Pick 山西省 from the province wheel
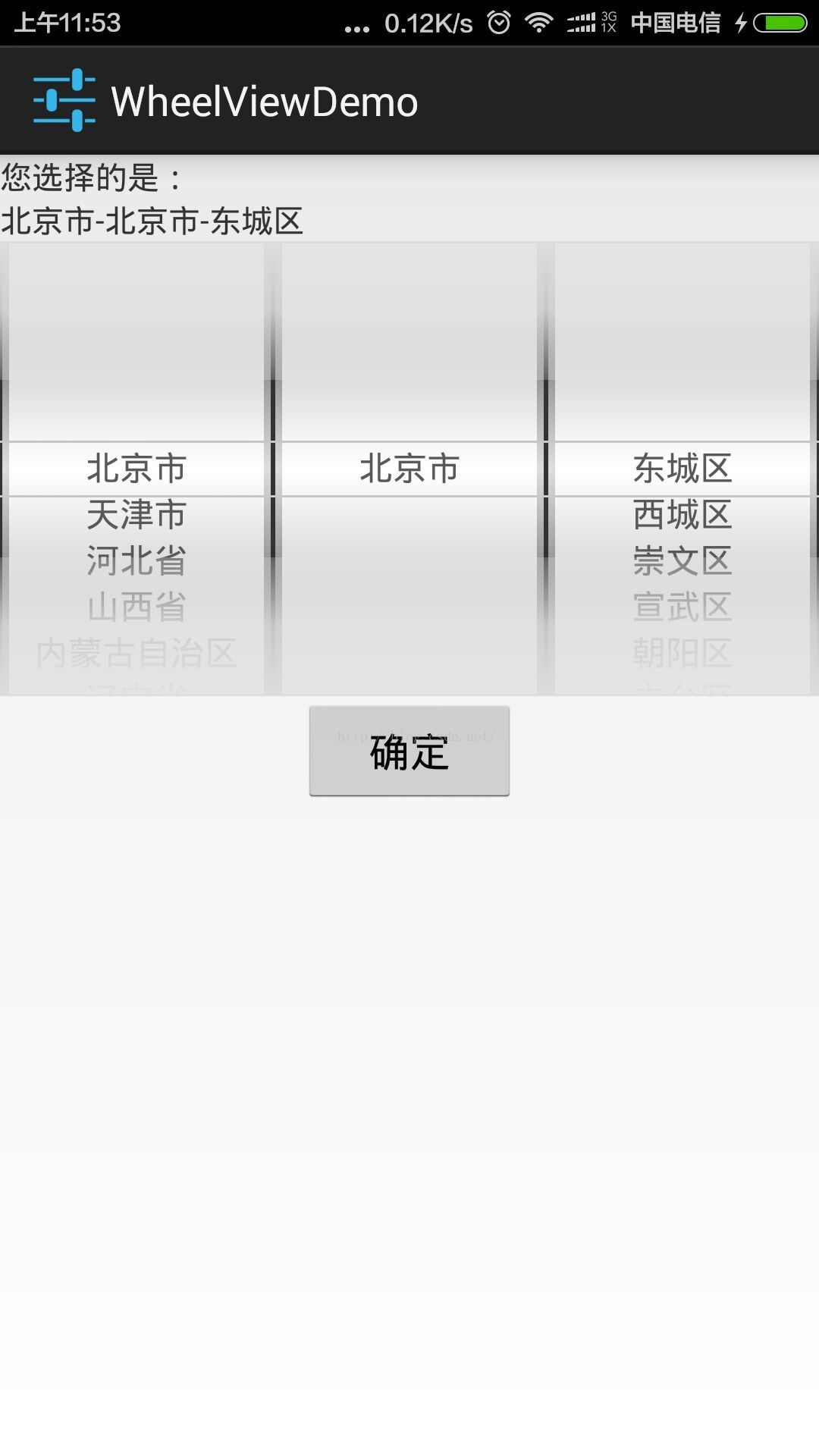Screen dimensions: 819x1456 (x=136, y=607)
